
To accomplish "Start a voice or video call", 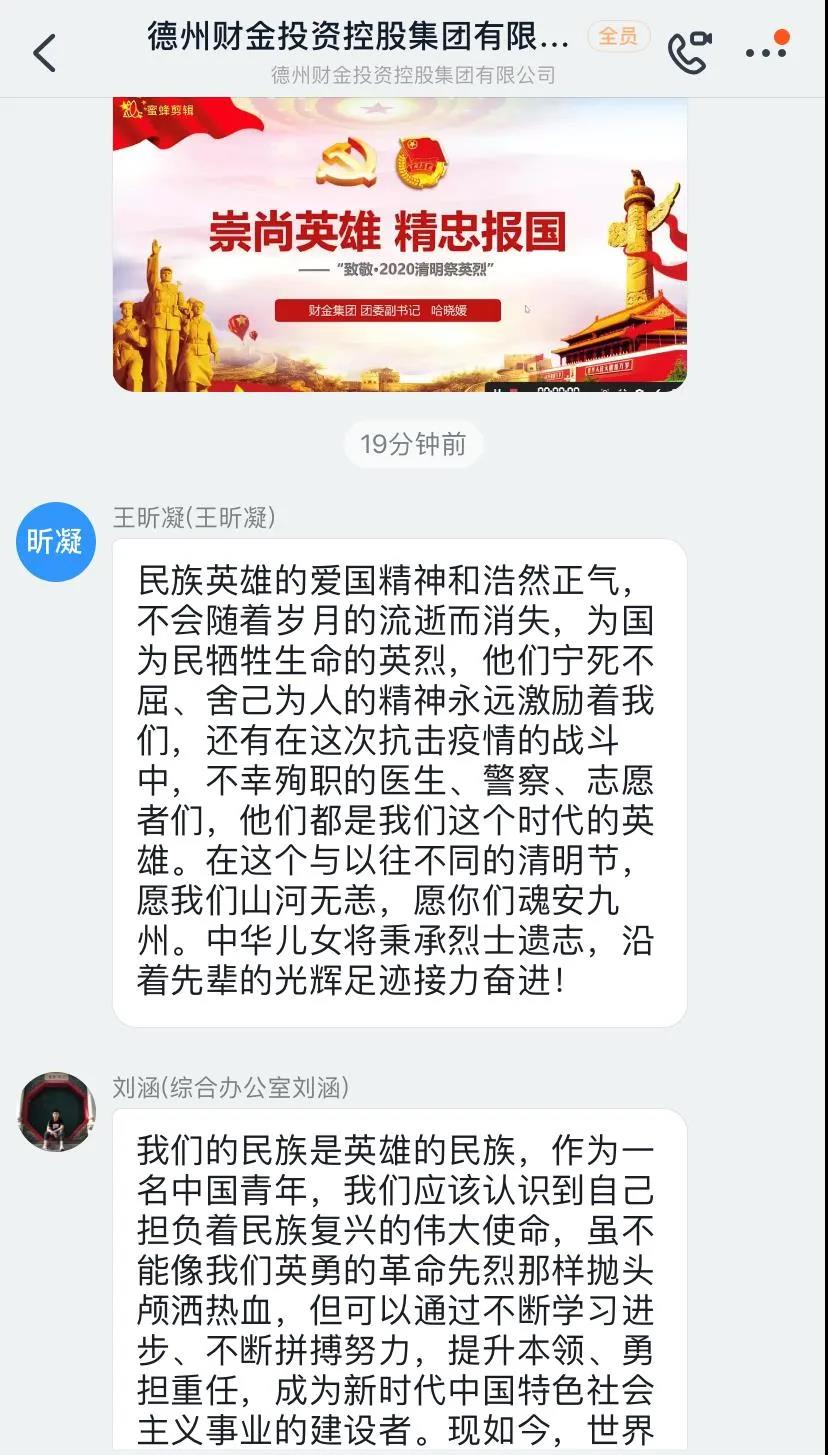I will click(689, 52).
